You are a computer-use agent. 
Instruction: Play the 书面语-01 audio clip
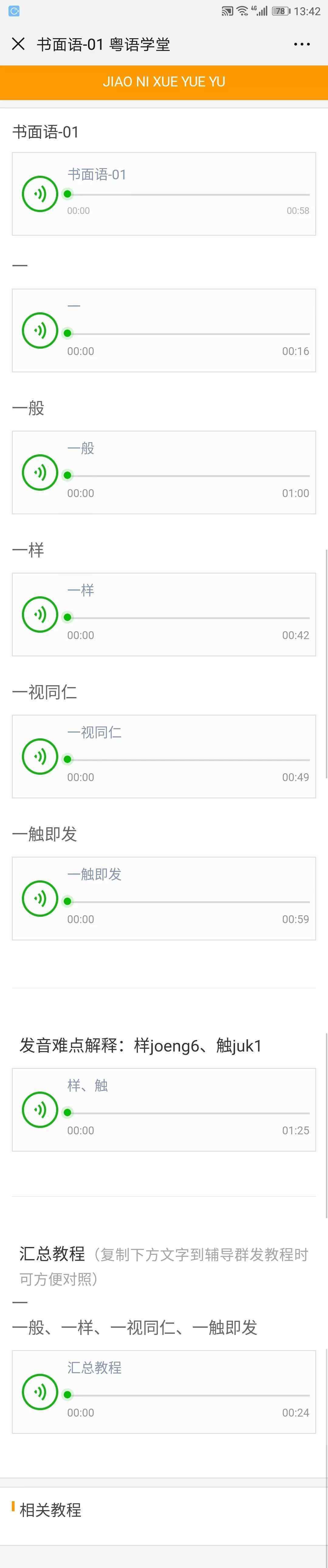39,194
